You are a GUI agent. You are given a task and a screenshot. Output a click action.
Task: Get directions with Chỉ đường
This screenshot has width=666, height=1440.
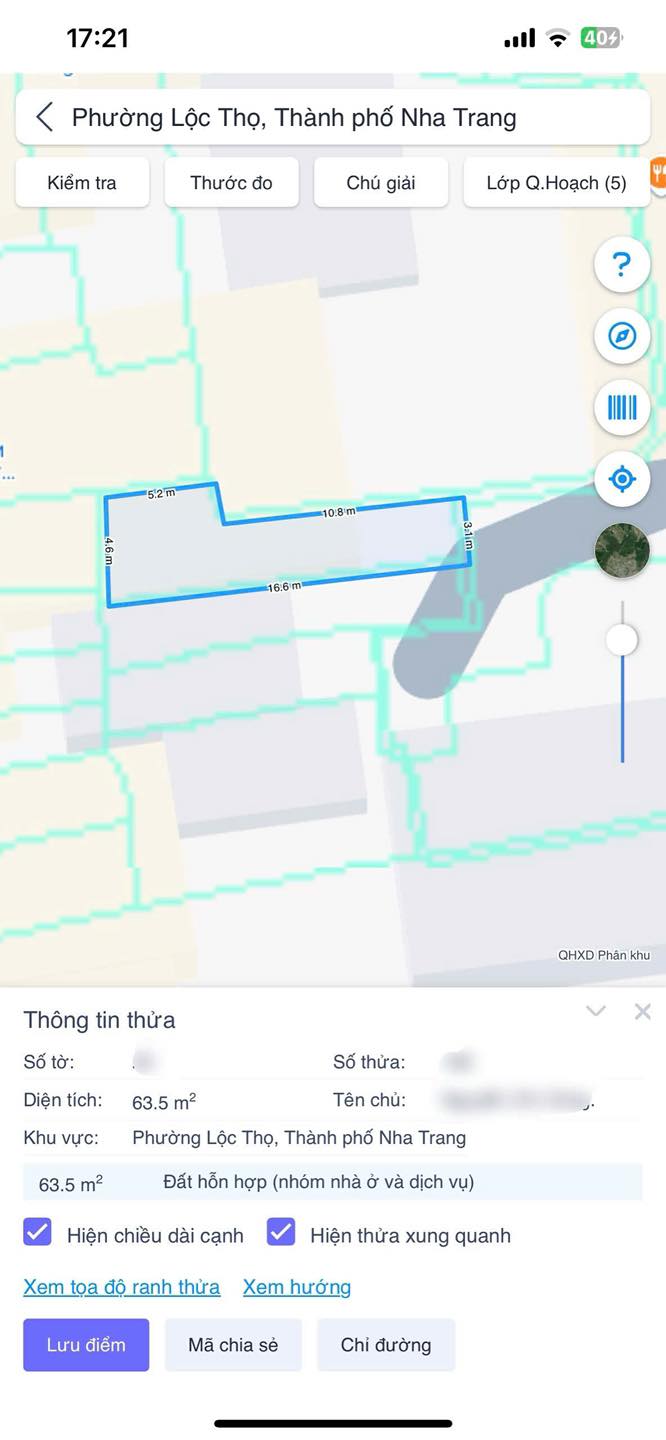point(386,1344)
